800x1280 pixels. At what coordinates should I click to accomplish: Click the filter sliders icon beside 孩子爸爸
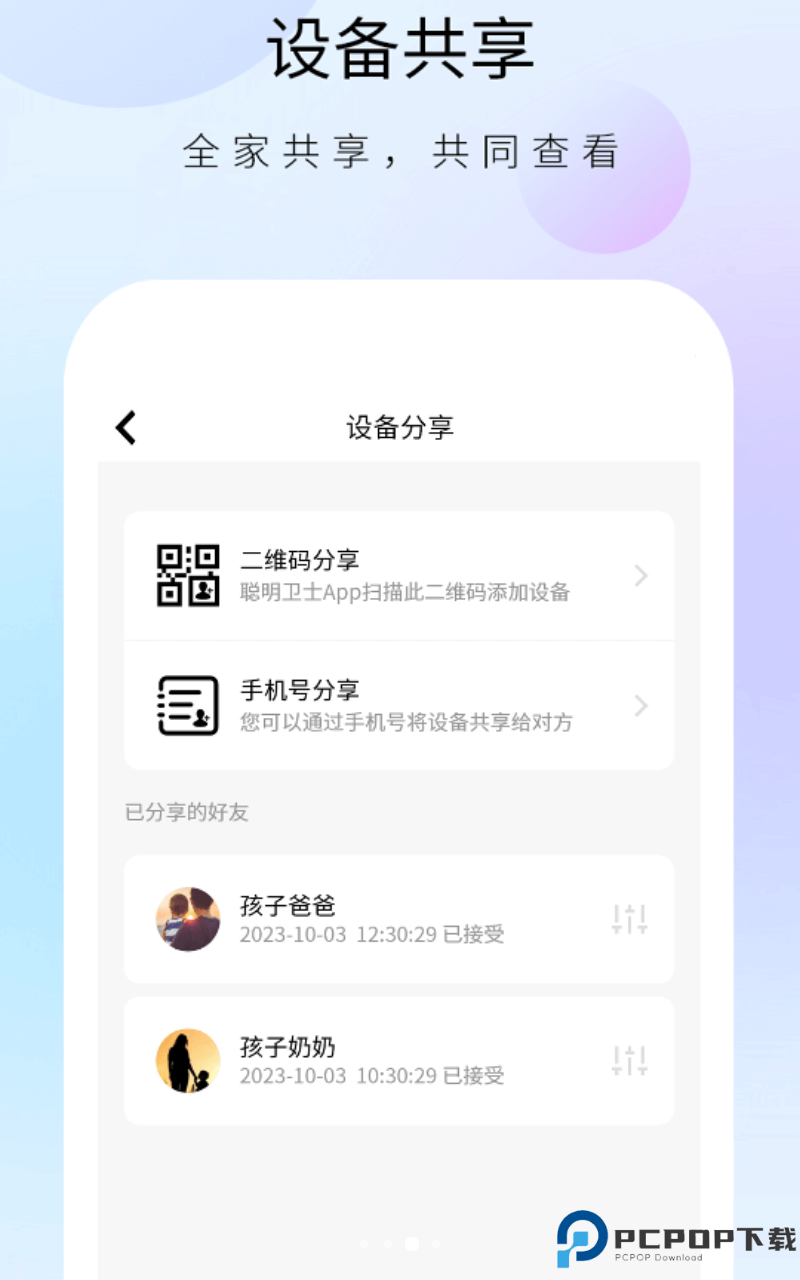pos(629,919)
